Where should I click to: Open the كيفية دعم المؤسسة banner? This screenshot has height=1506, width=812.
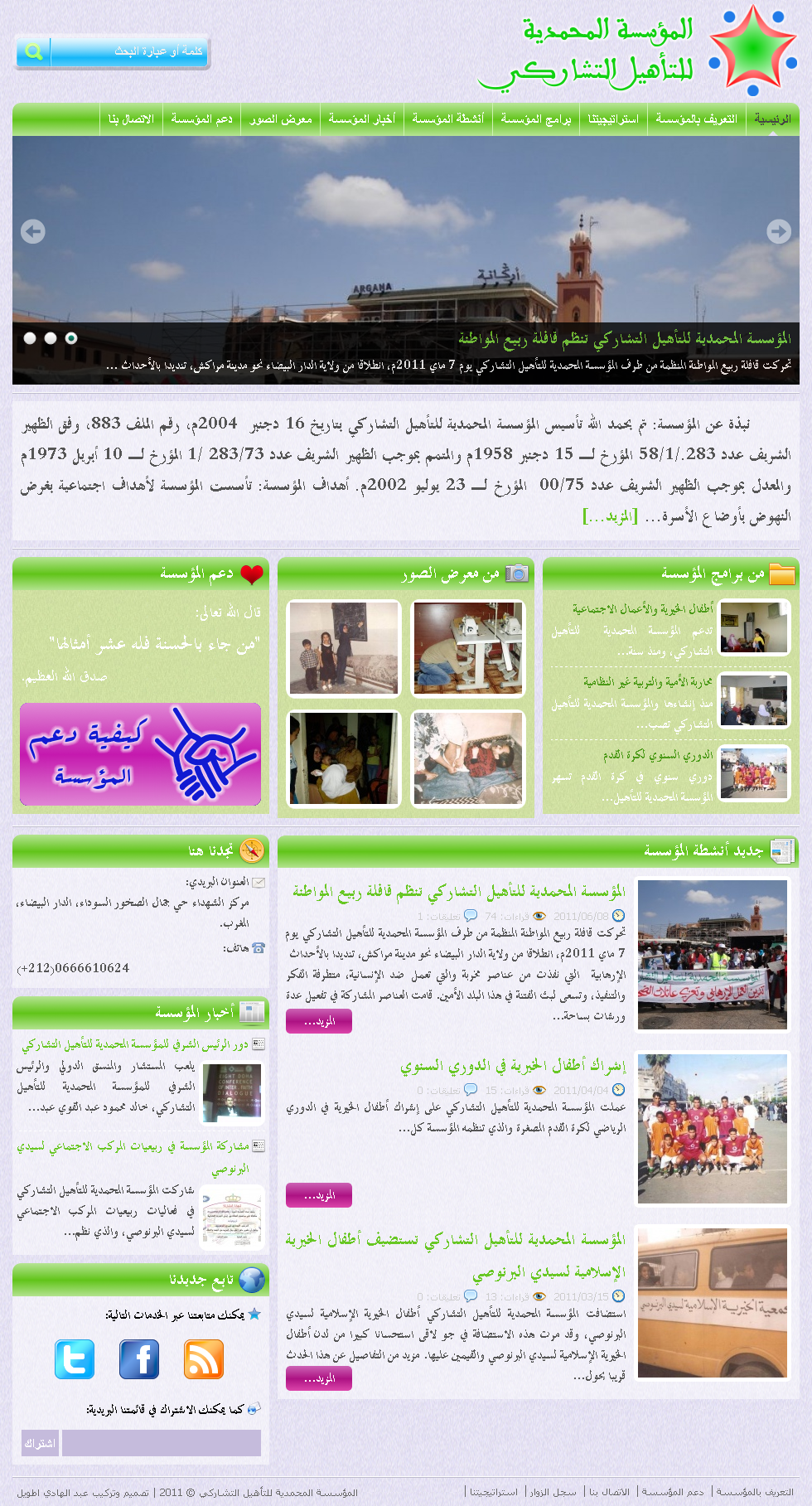pyautogui.click(x=141, y=754)
